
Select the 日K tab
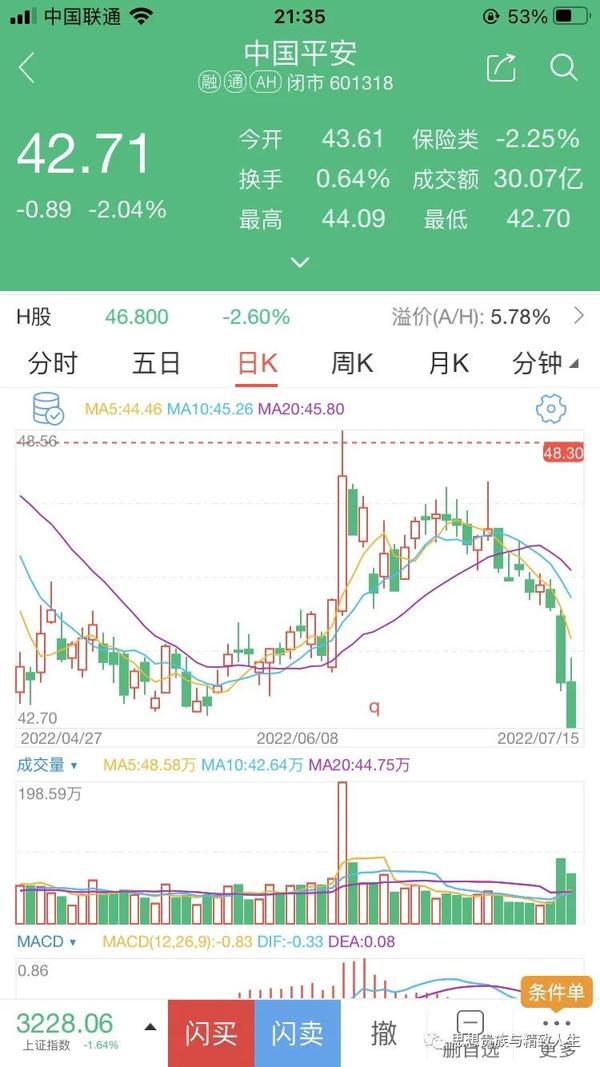(x=257, y=363)
